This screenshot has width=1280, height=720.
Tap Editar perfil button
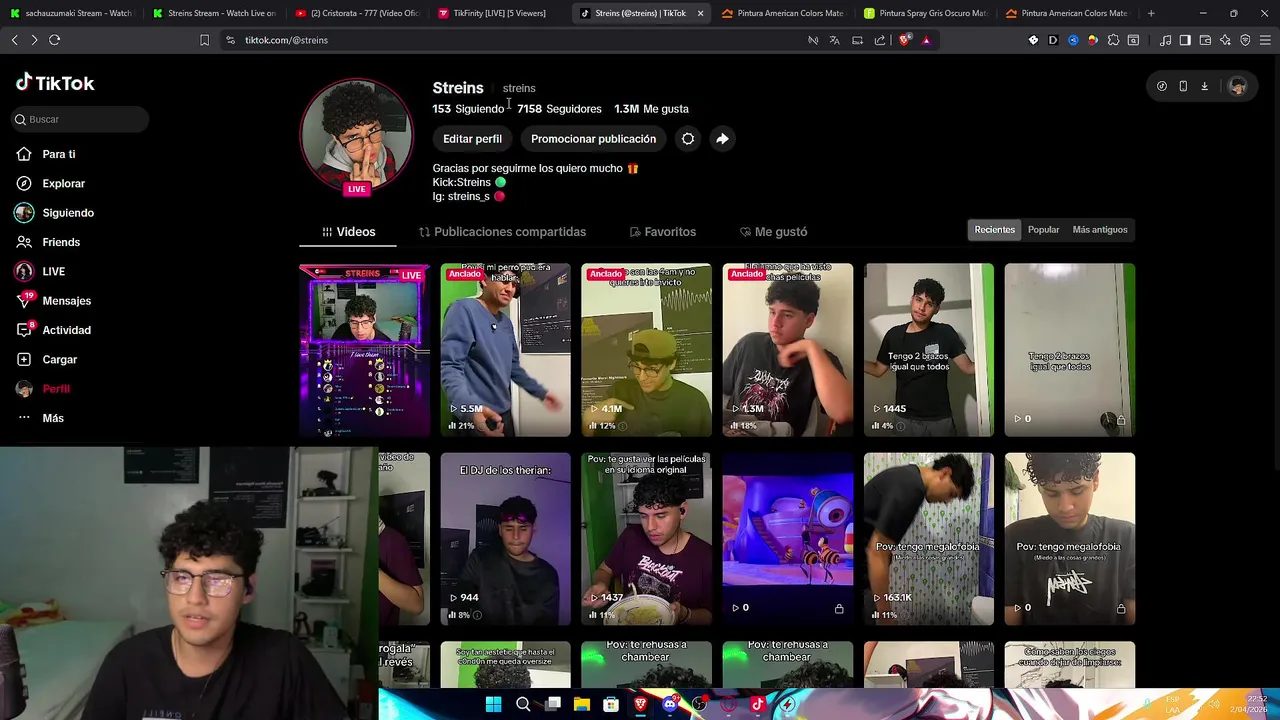click(472, 139)
